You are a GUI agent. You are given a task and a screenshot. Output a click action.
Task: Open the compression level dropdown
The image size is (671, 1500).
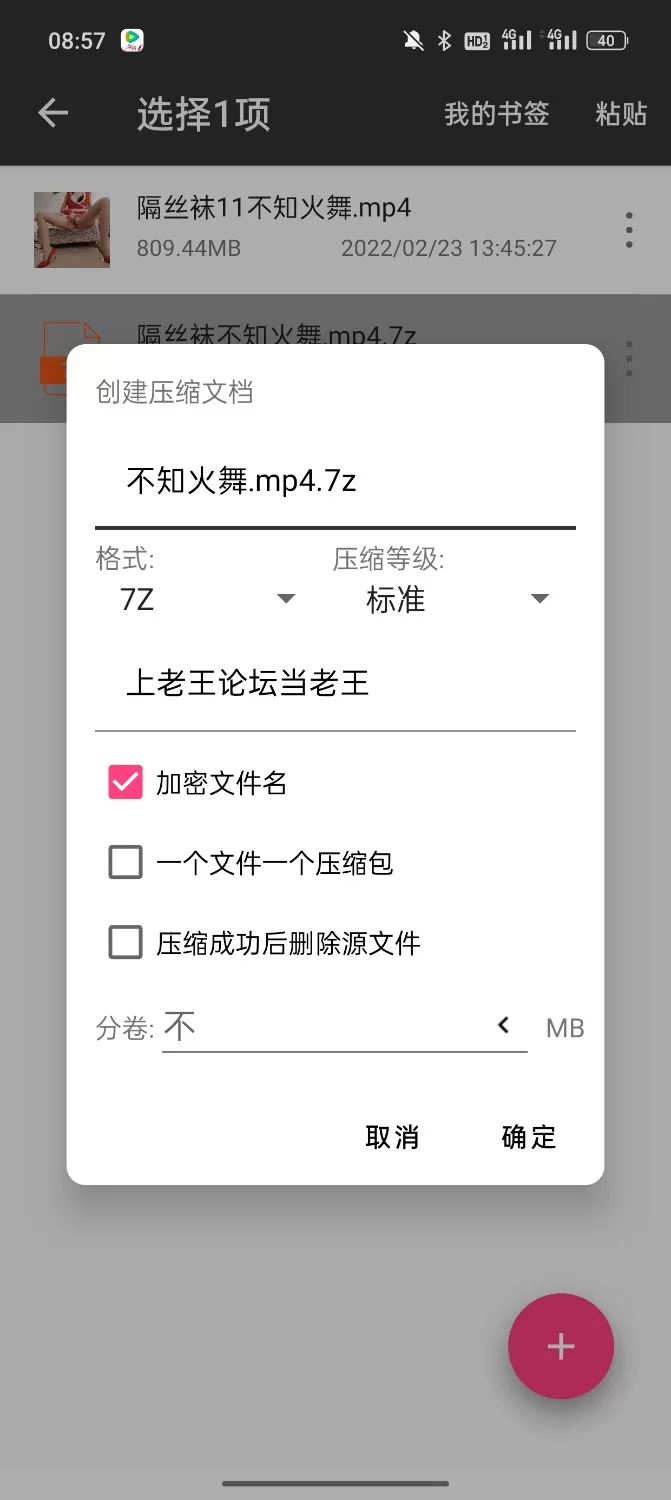[x=455, y=599]
